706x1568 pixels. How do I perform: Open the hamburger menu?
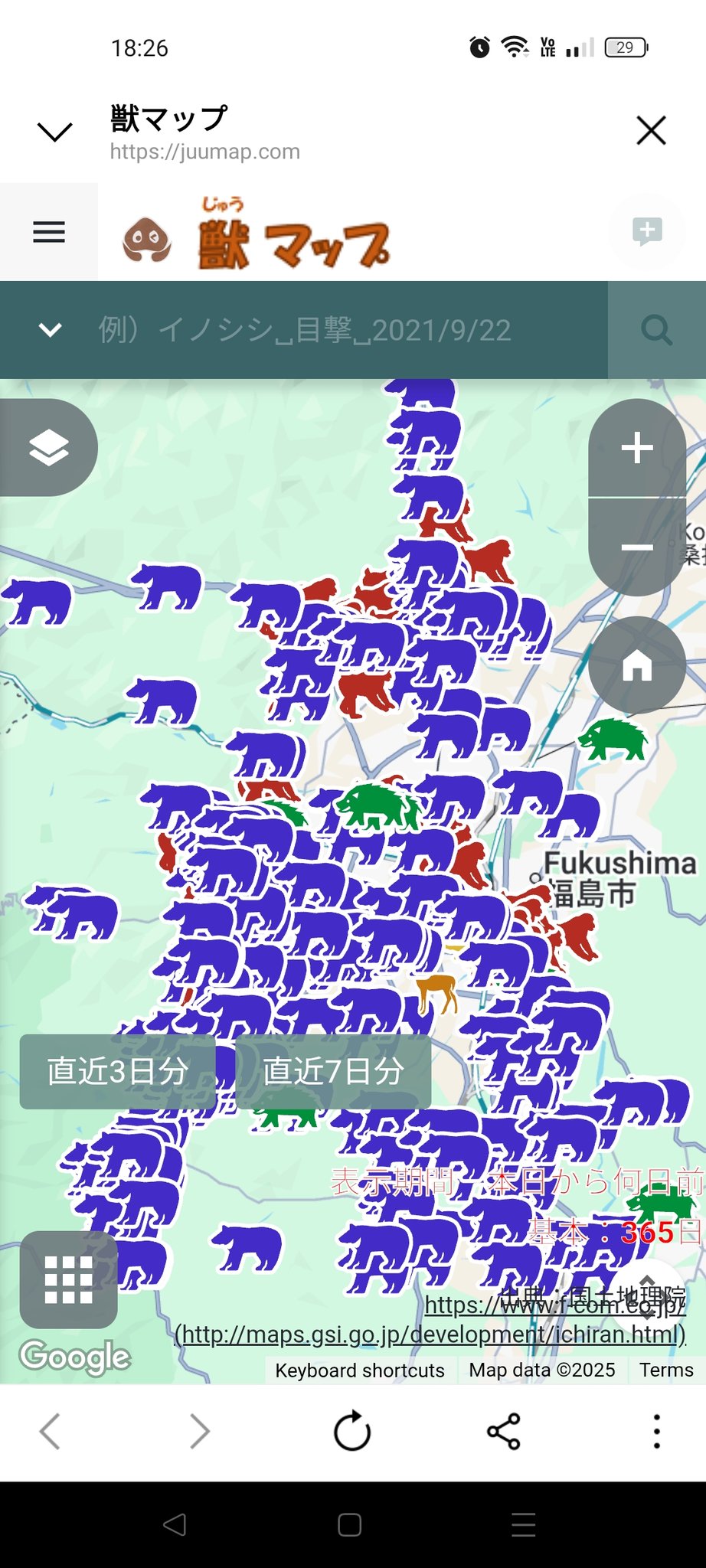[x=49, y=232]
